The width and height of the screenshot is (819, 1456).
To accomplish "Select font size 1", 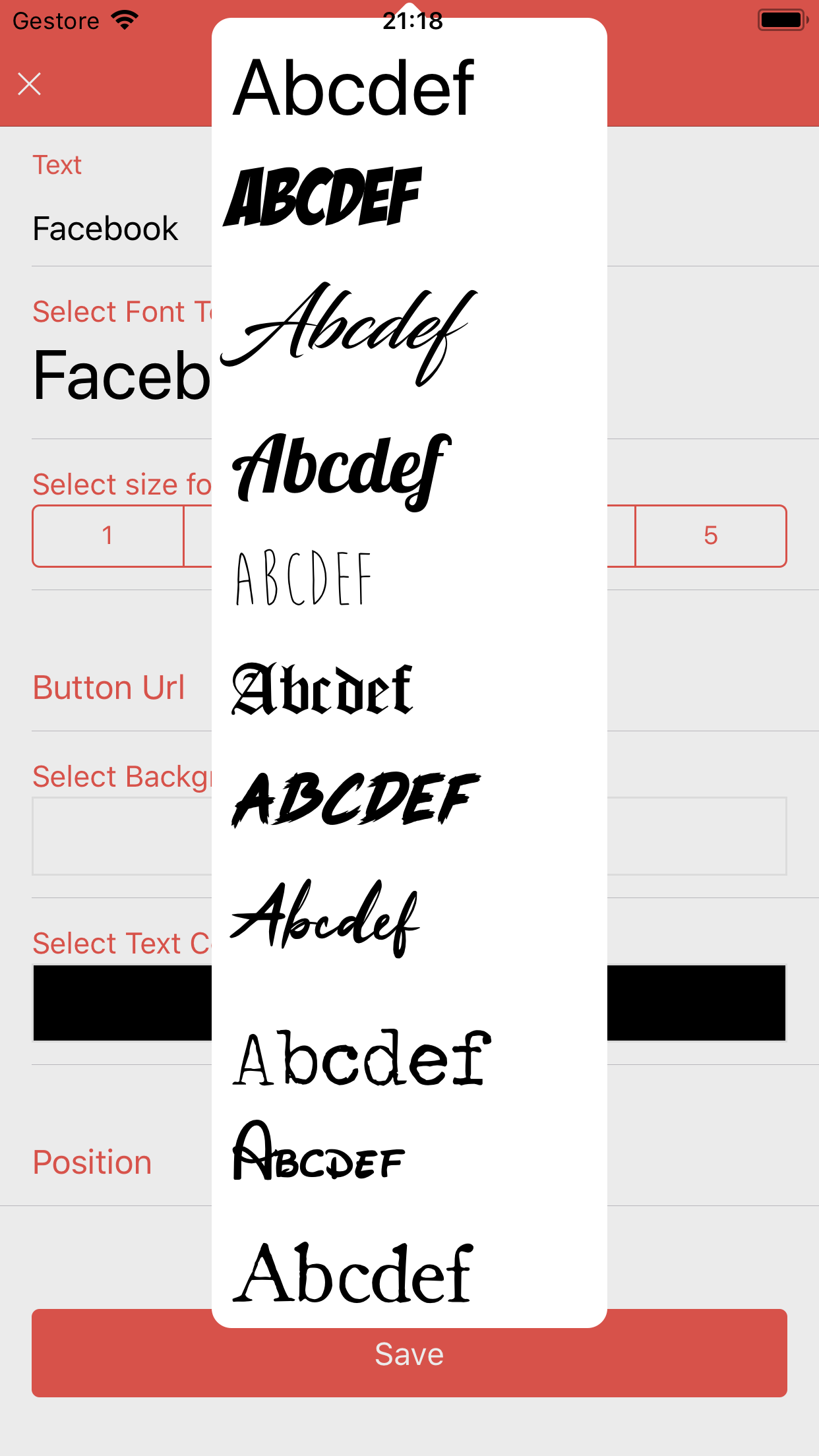I will 107,535.
